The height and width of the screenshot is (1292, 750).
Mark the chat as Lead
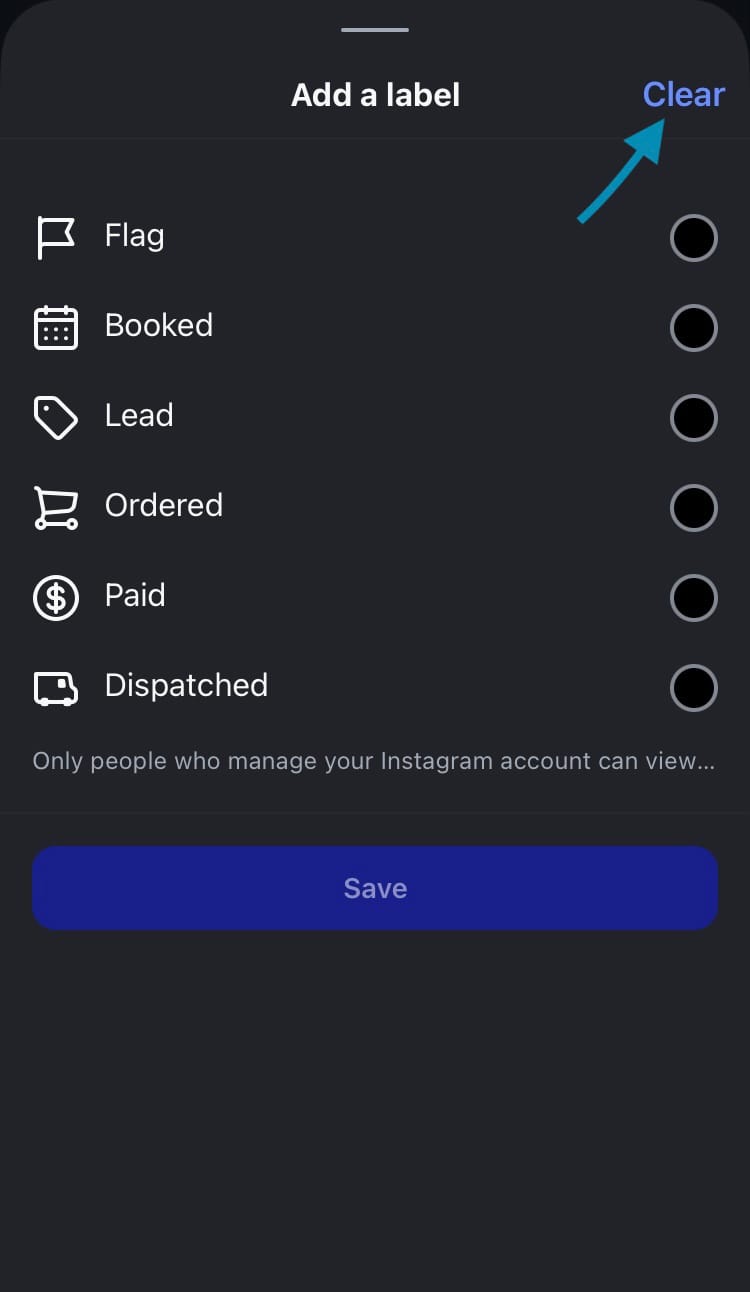[x=693, y=418]
